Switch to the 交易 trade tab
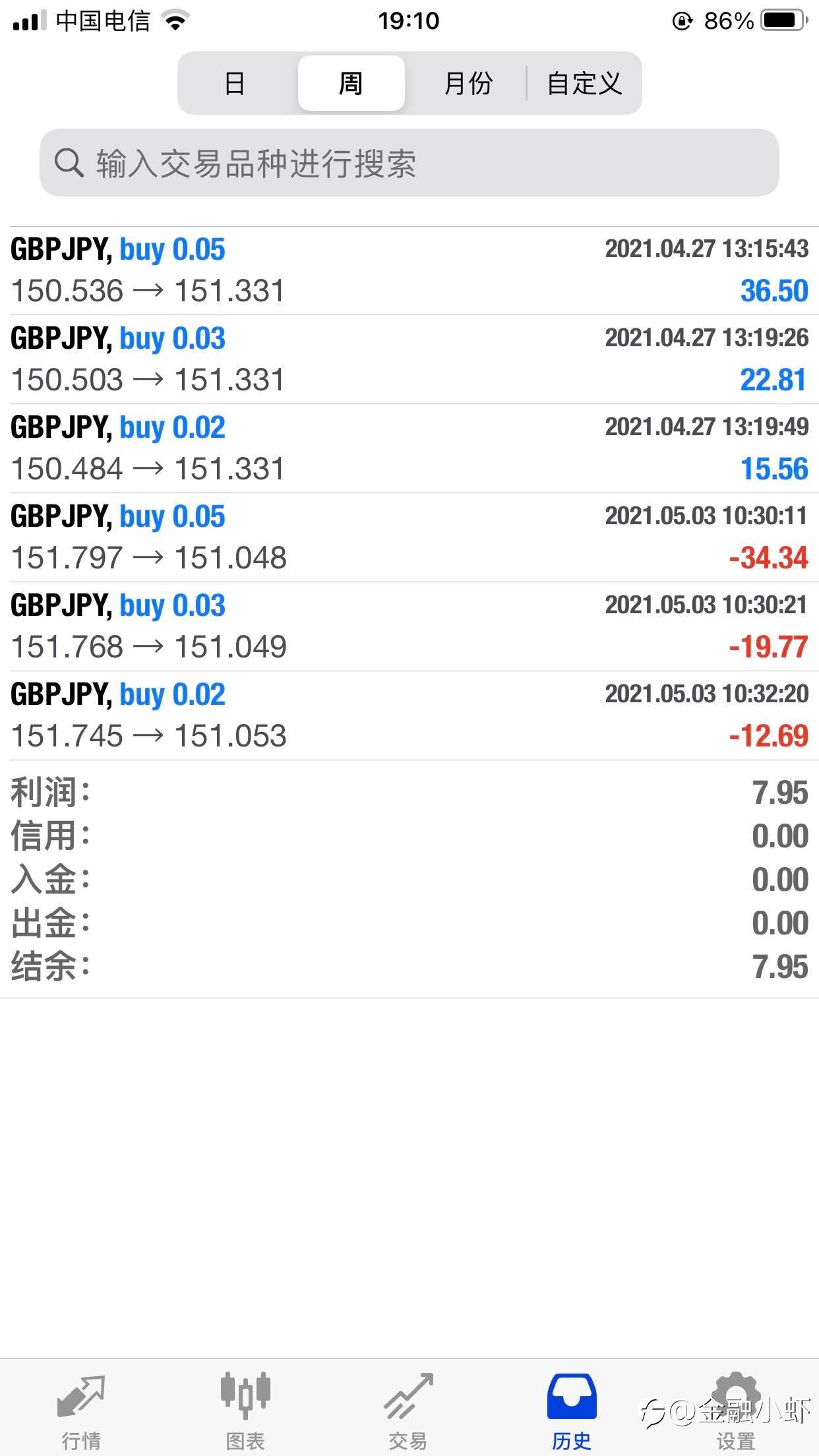The width and height of the screenshot is (819, 1456). (408, 1408)
